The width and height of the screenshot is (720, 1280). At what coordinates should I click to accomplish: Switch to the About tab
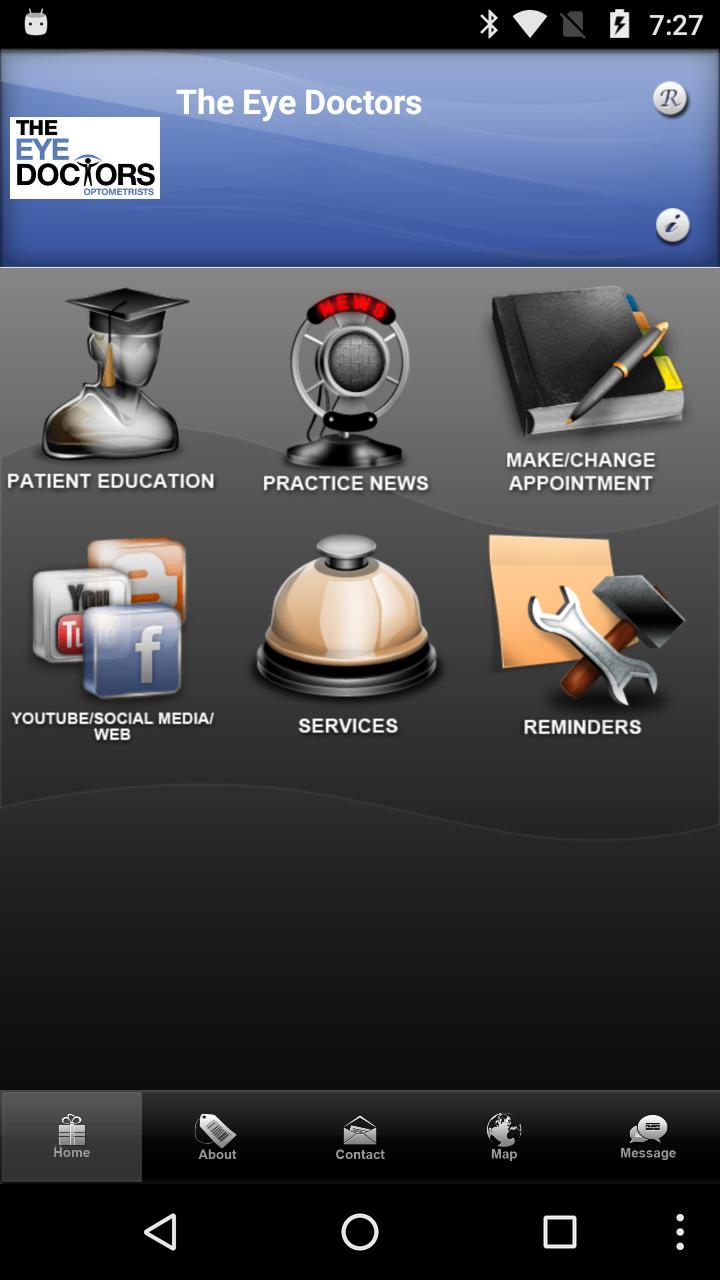click(x=216, y=1137)
